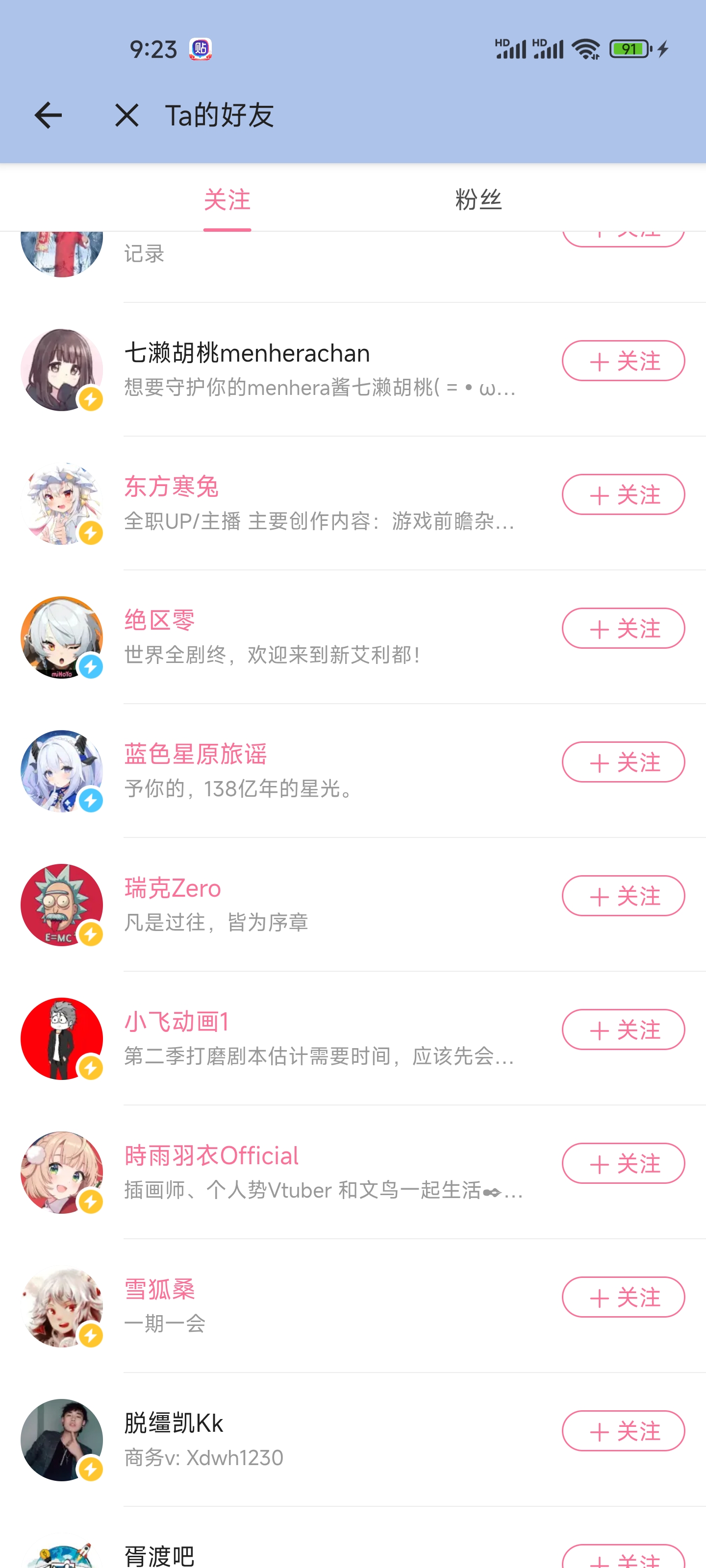Follow 蓝色星原旅谣
The width and height of the screenshot is (706, 1568).
coord(623,762)
